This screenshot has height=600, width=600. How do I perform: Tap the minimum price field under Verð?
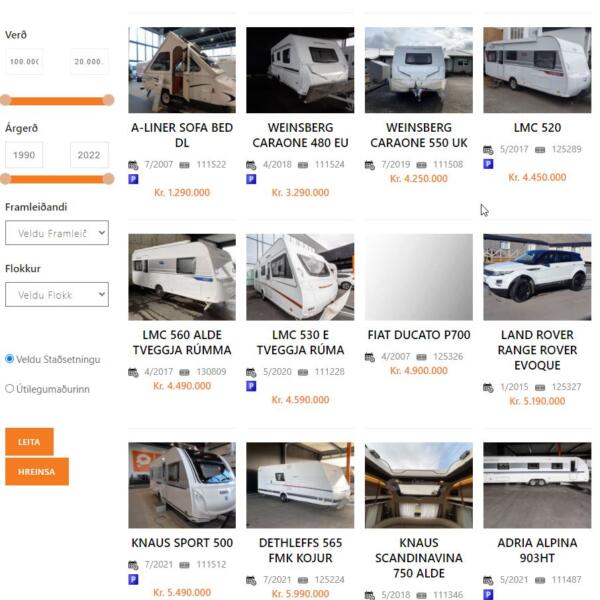(24, 62)
